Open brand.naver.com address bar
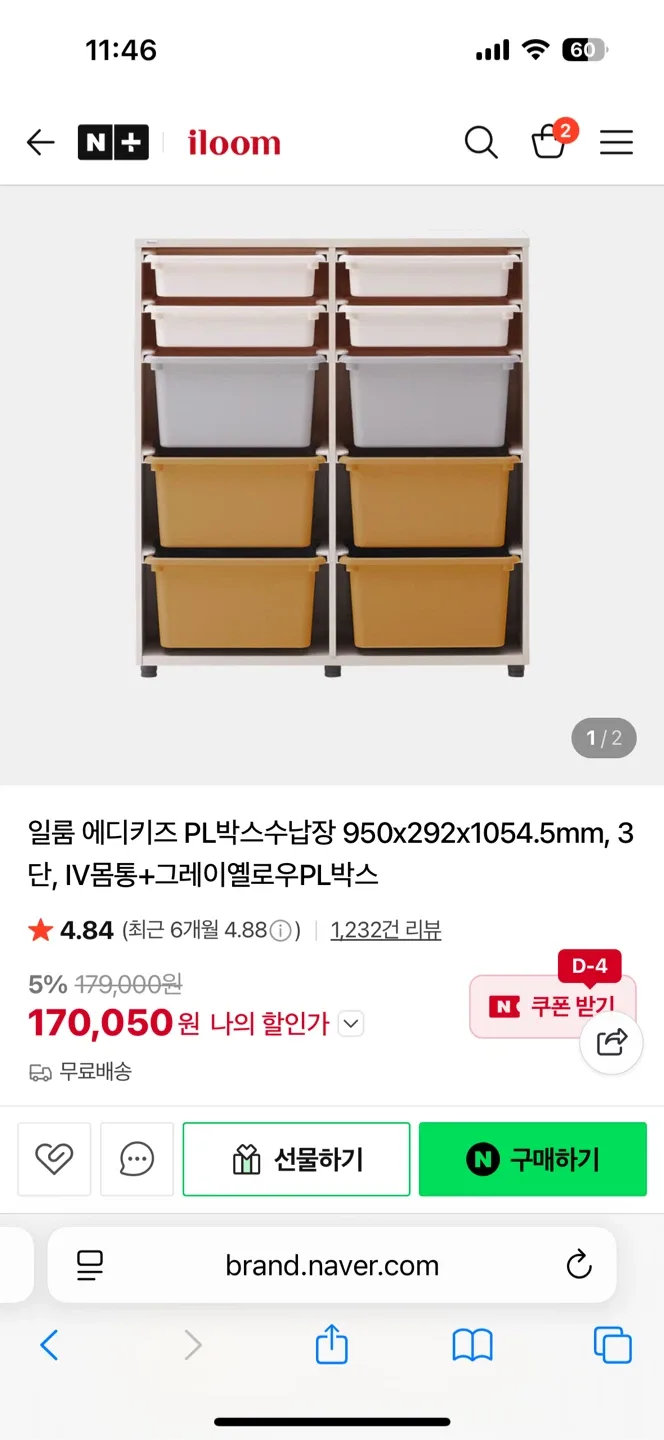This screenshot has width=664, height=1440. 332,1265
